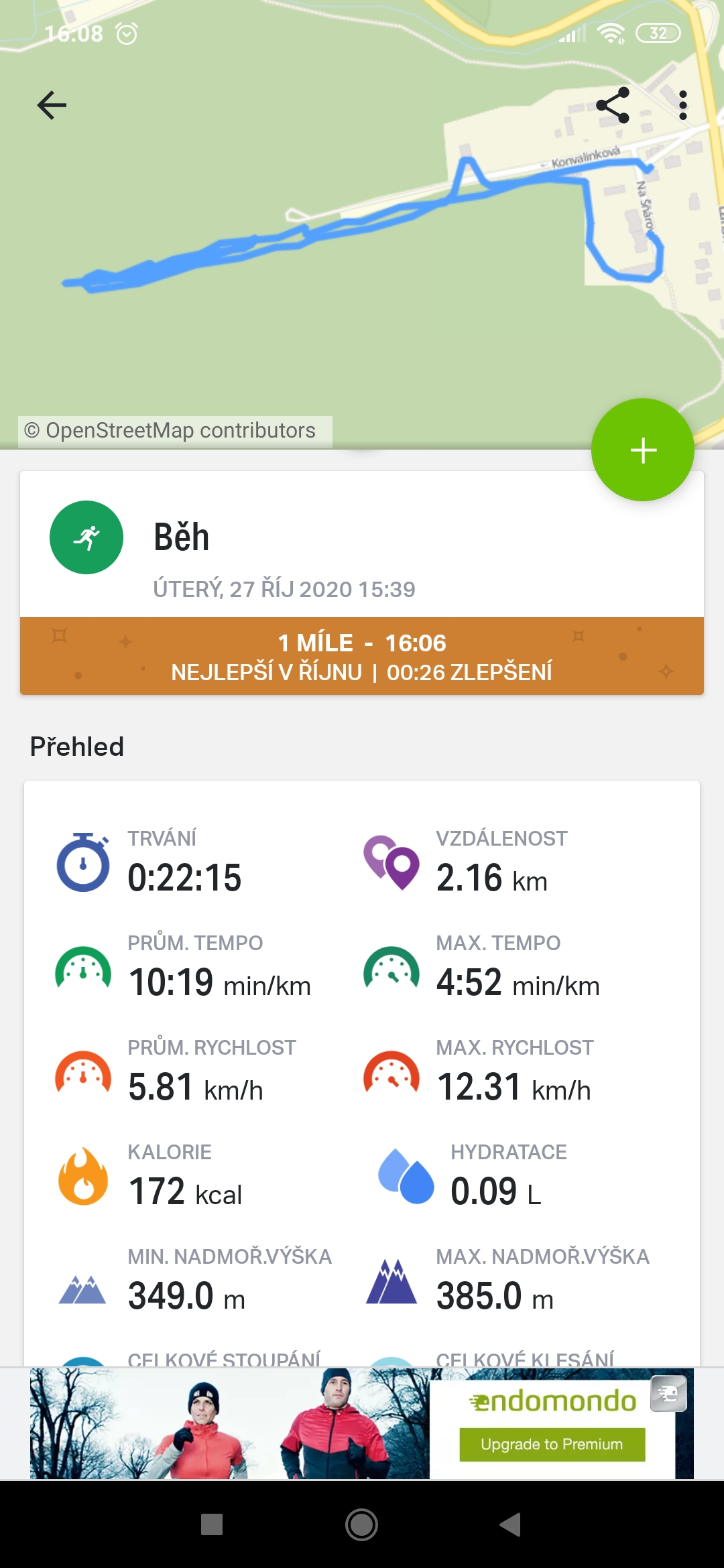Tap the system home button
The height and width of the screenshot is (1568, 724).
[x=362, y=1524]
